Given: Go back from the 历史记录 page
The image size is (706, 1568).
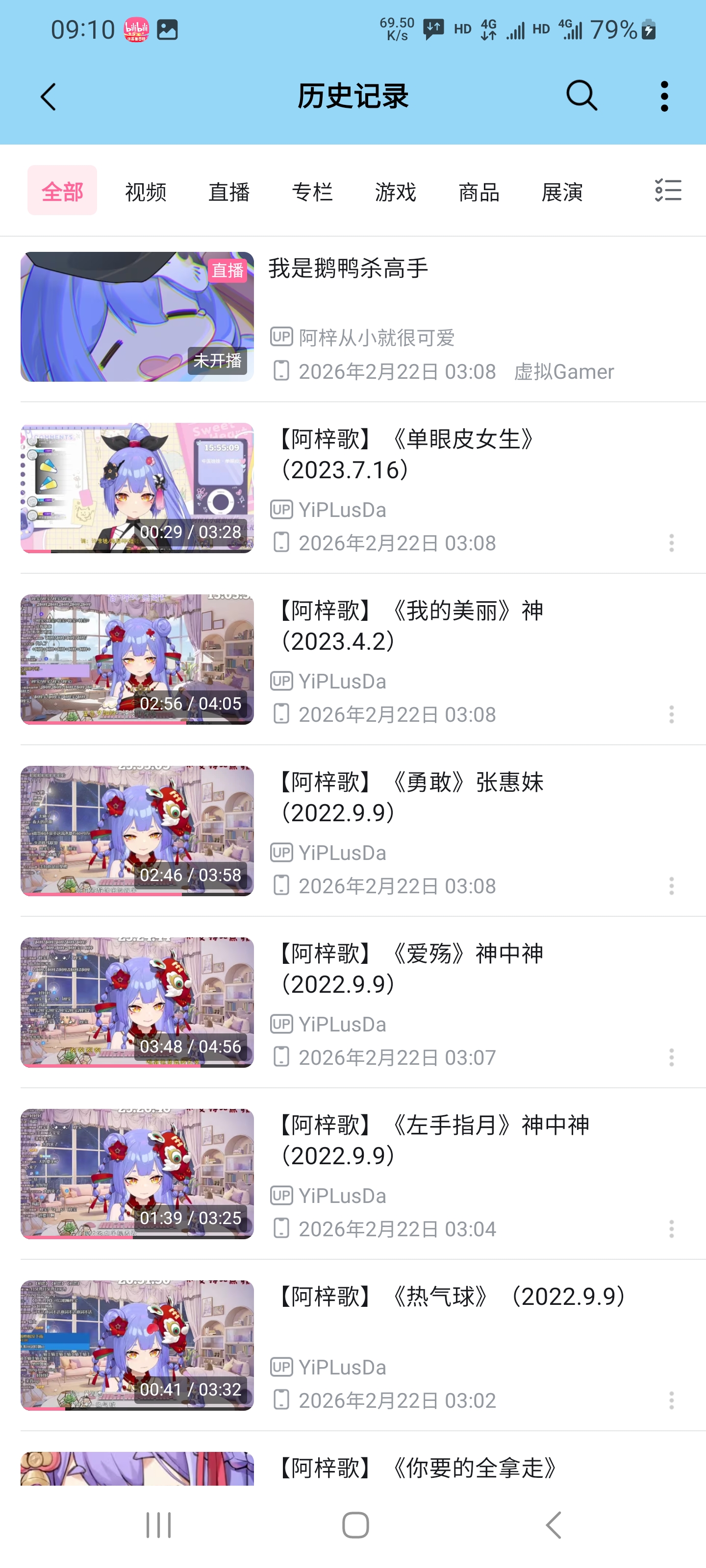Looking at the screenshot, I should (48, 97).
